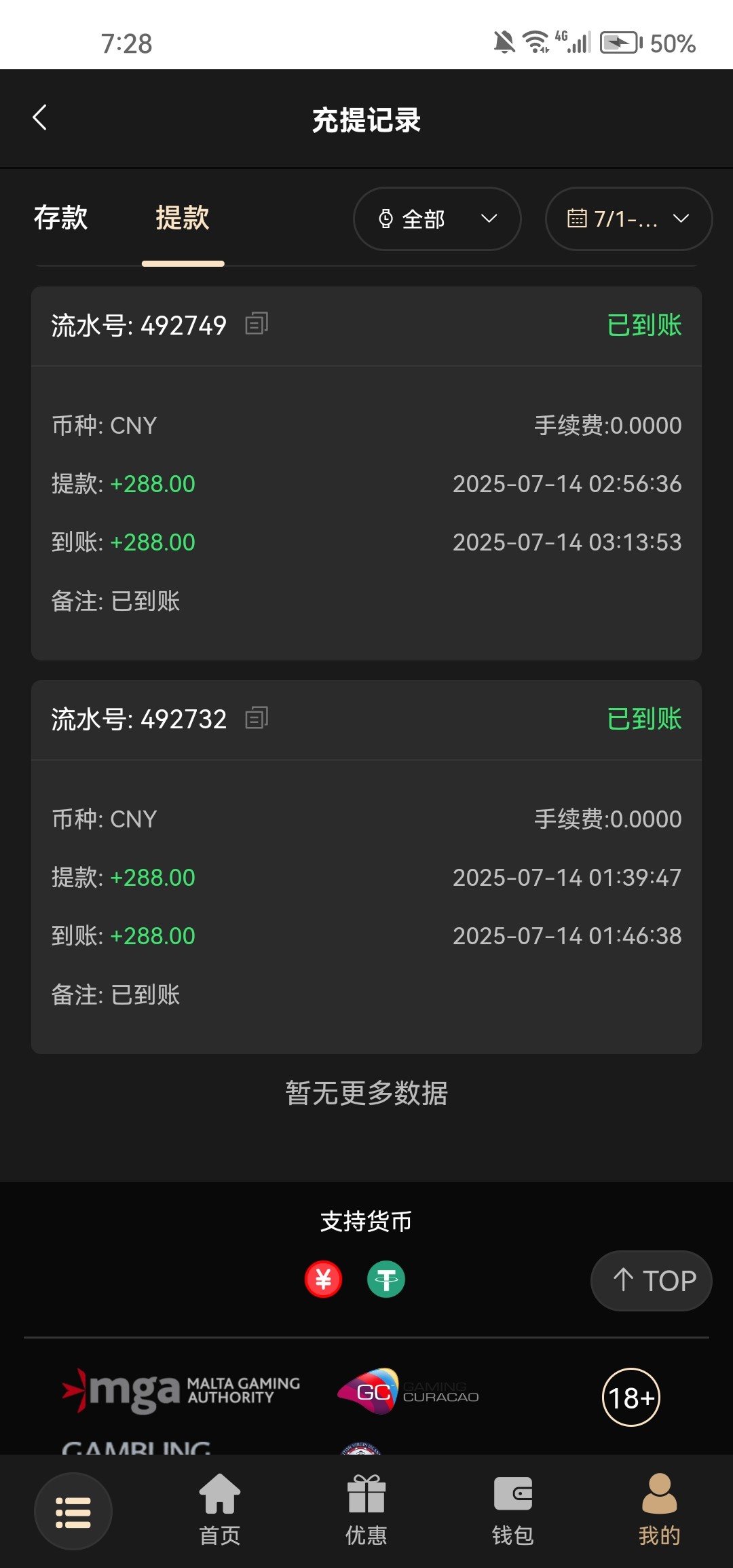Switch to the 存款 tab
Screen dimensions: 733x1568
61,218
